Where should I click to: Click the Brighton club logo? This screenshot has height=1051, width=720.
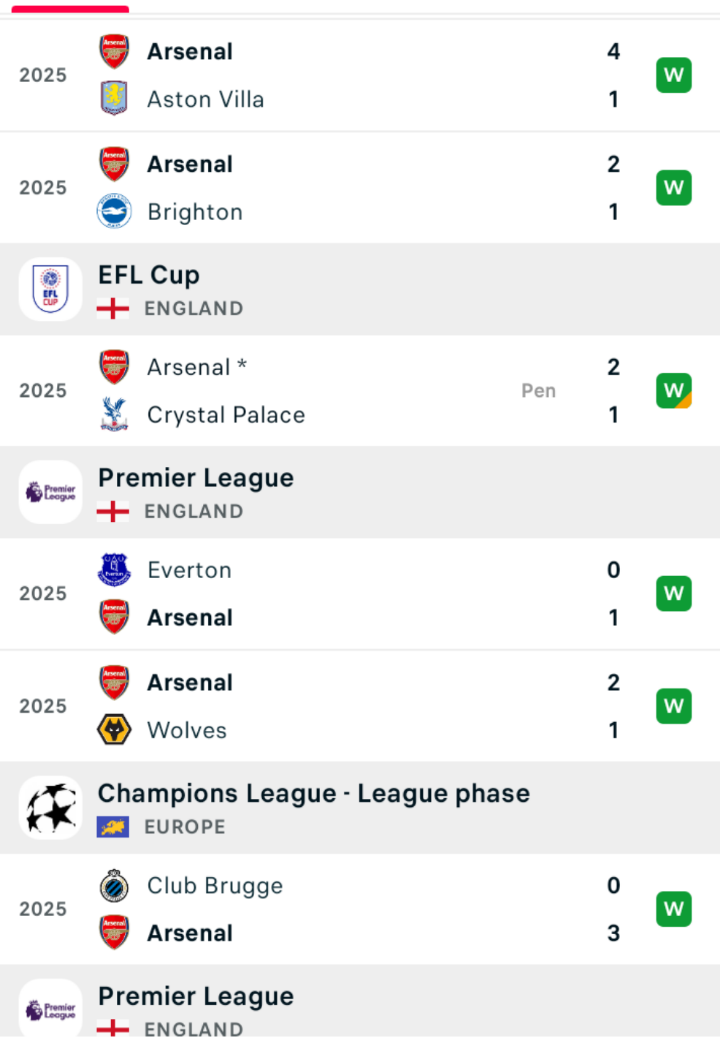(114, 211)
